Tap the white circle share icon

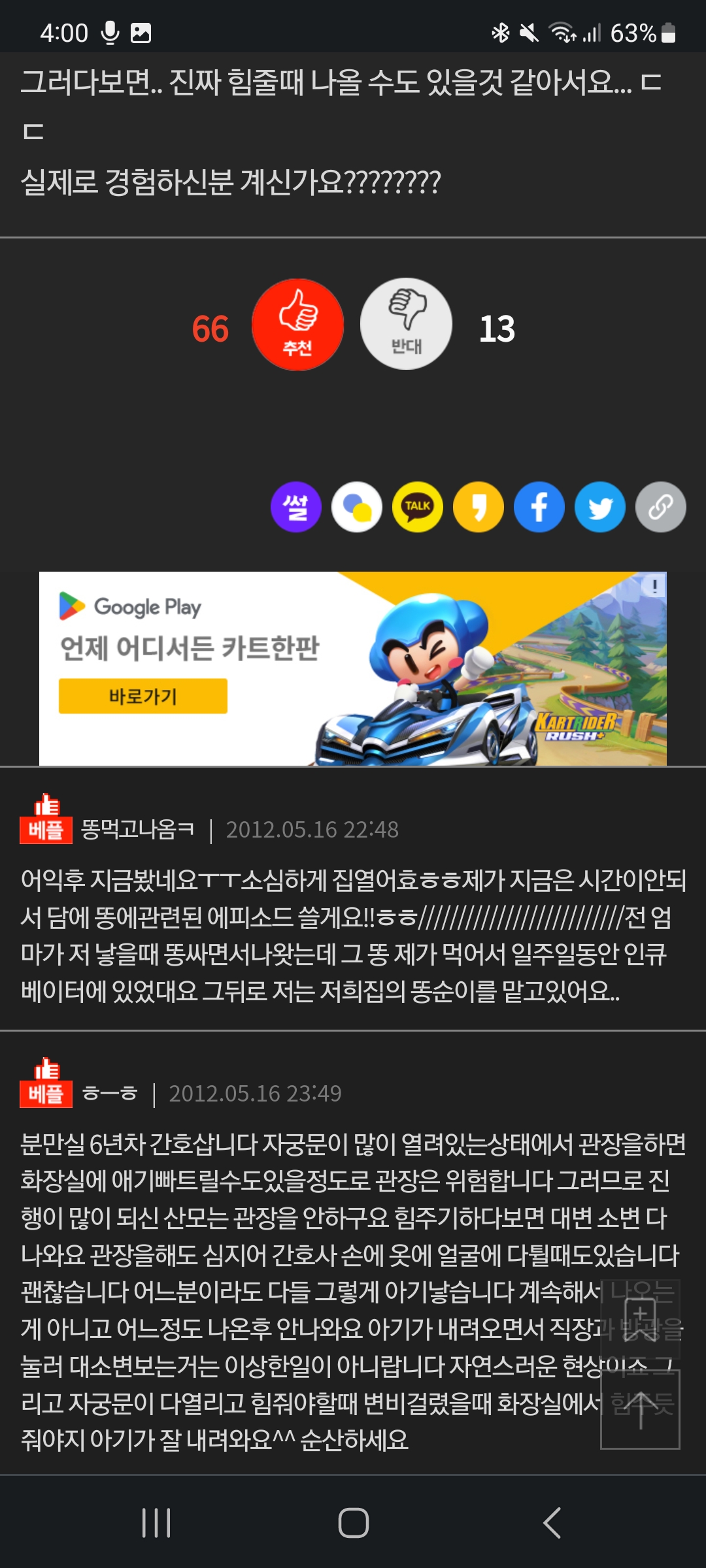click(x=356, y=507)
